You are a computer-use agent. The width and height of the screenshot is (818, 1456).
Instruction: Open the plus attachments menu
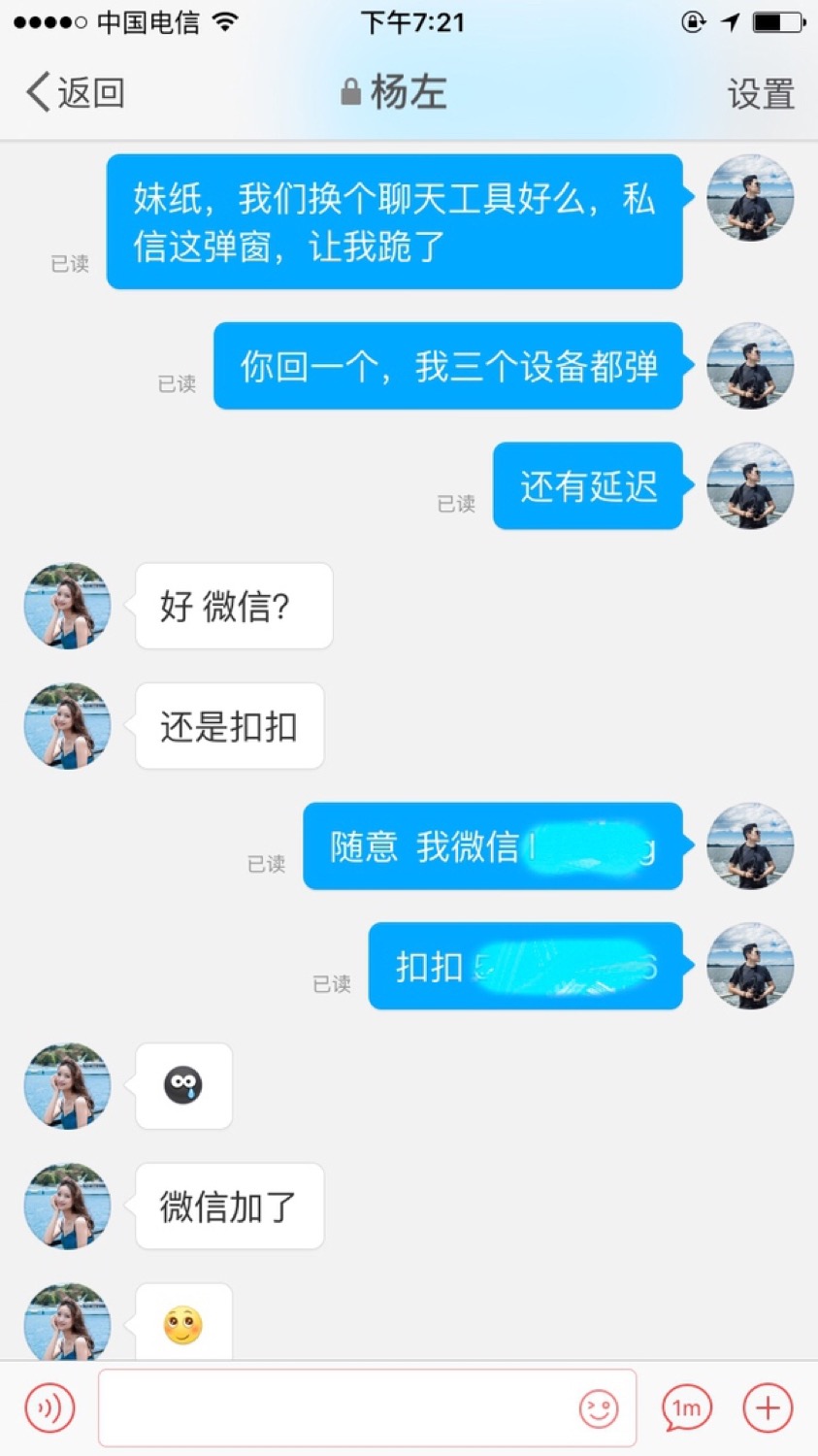pyautogui.click(x=768, y=1407)
